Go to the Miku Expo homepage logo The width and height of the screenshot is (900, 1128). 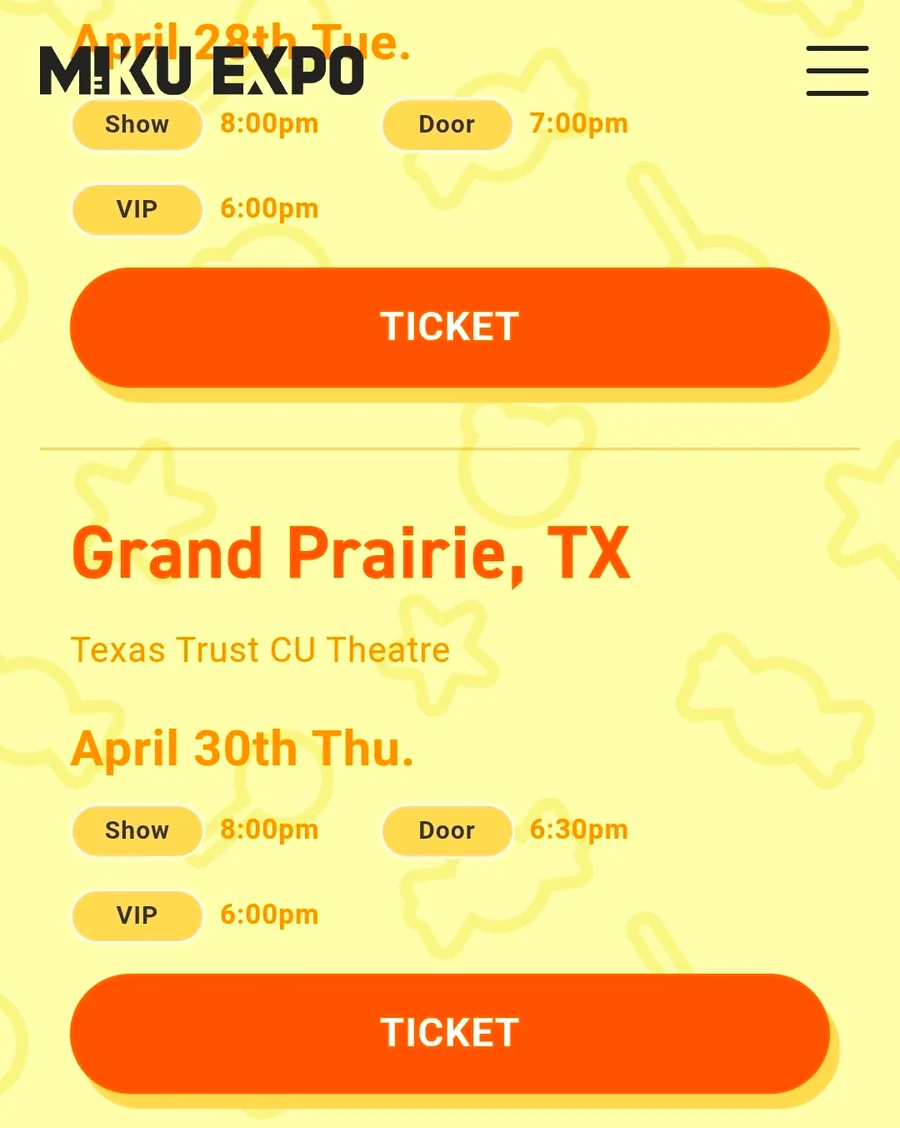(x=201, y=72)
